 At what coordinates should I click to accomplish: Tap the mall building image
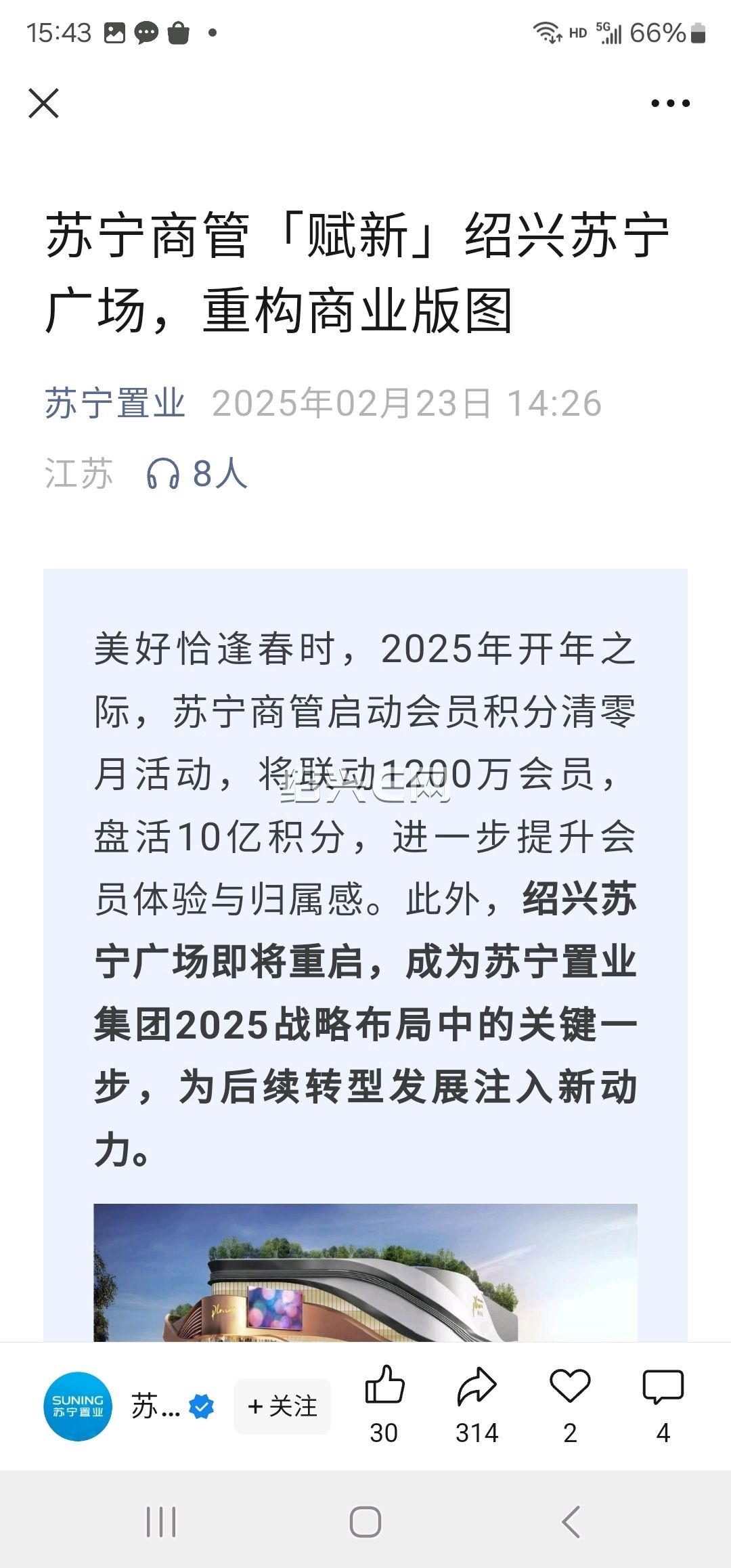click(x=365, y=1272)
